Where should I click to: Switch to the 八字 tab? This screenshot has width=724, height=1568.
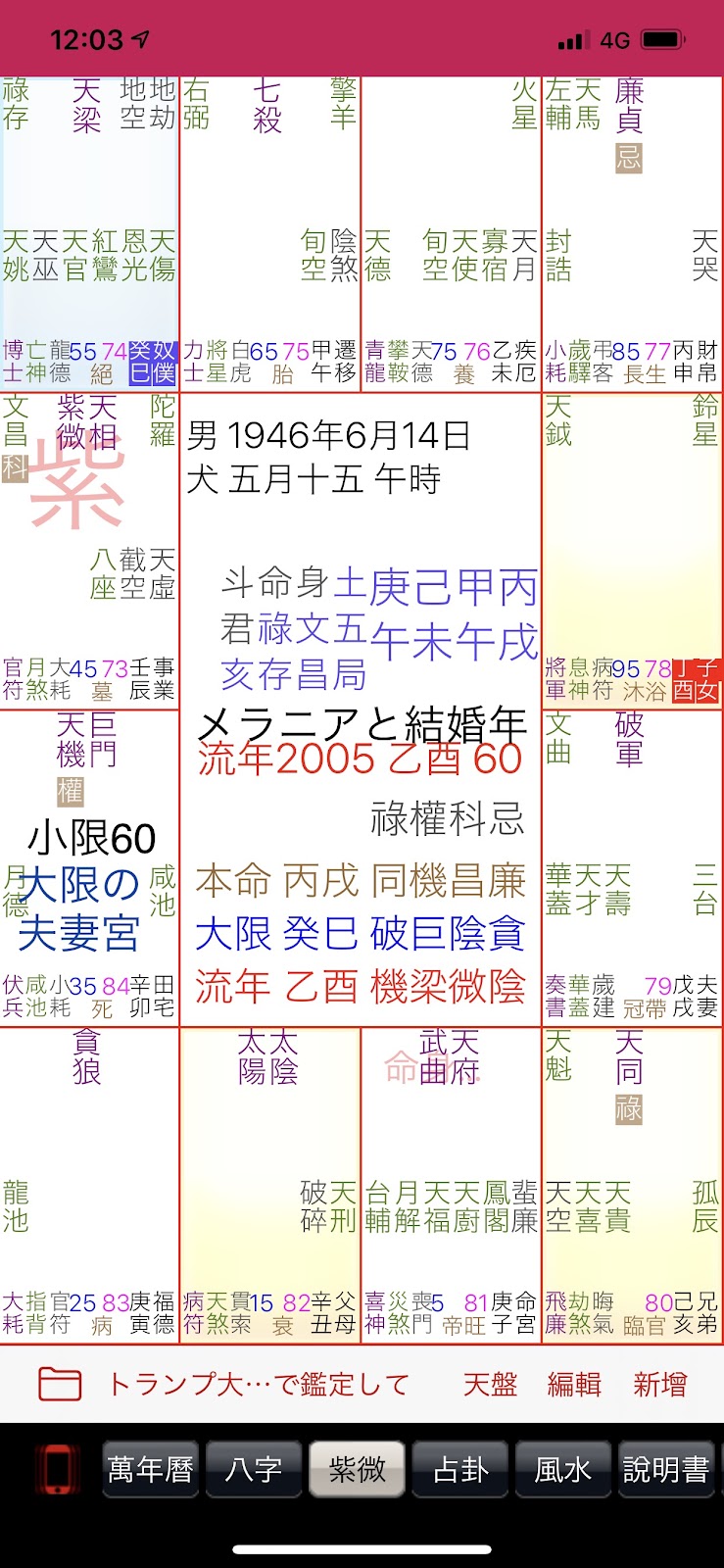tap(254, 1468)
